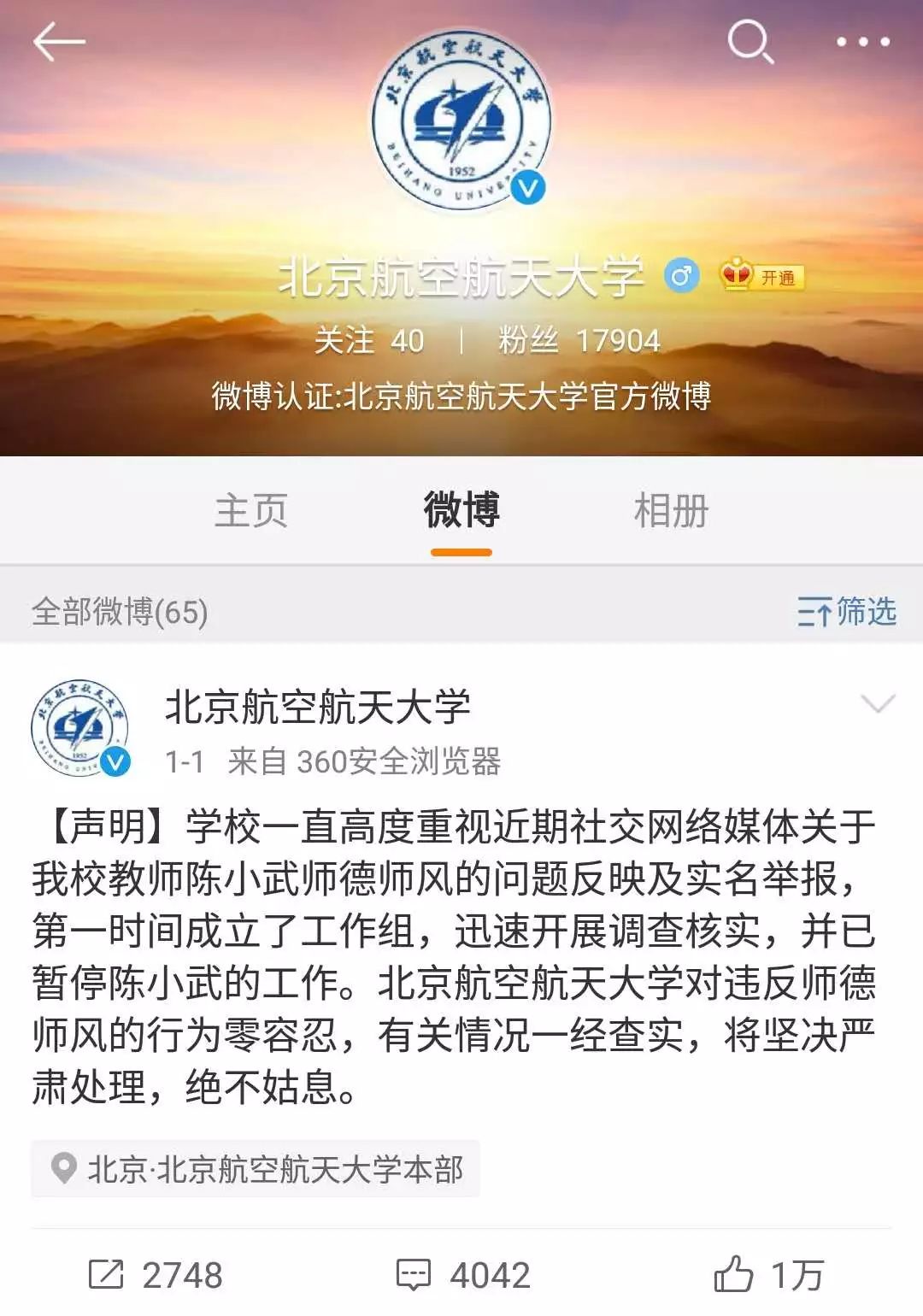View the 关注 40 following list
The height and width of the screenshot is (1316, 923).
[368, 341]
